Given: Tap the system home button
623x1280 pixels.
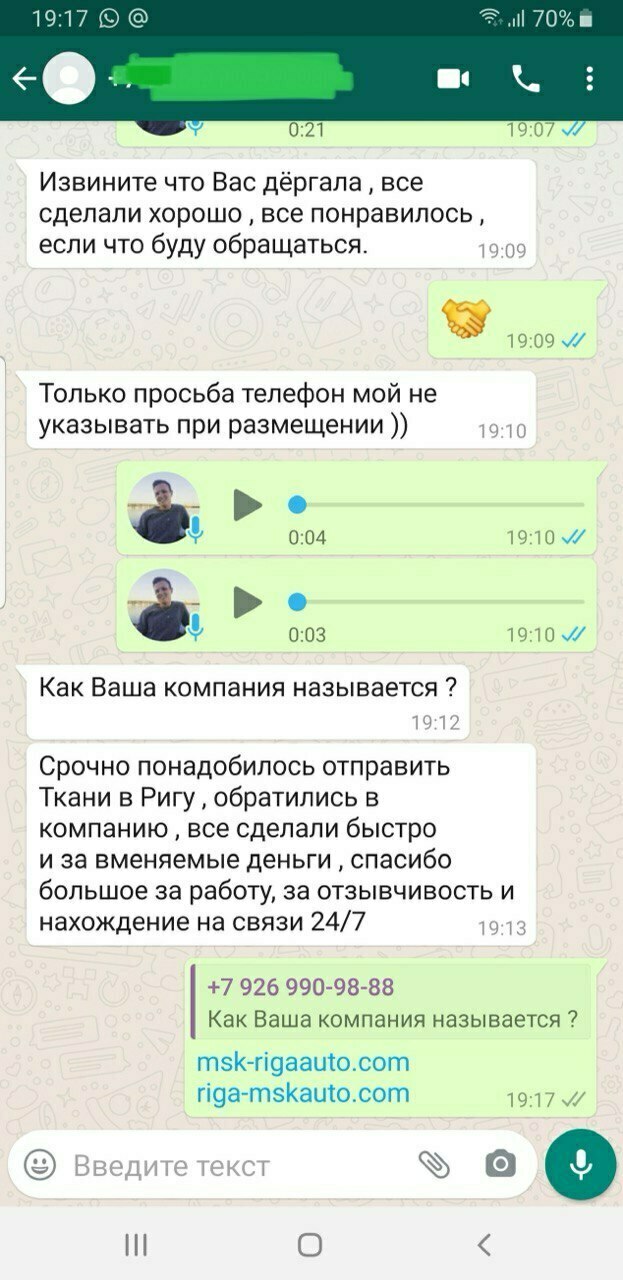Looking at the screenshot, I should (x=310, y=1244).
